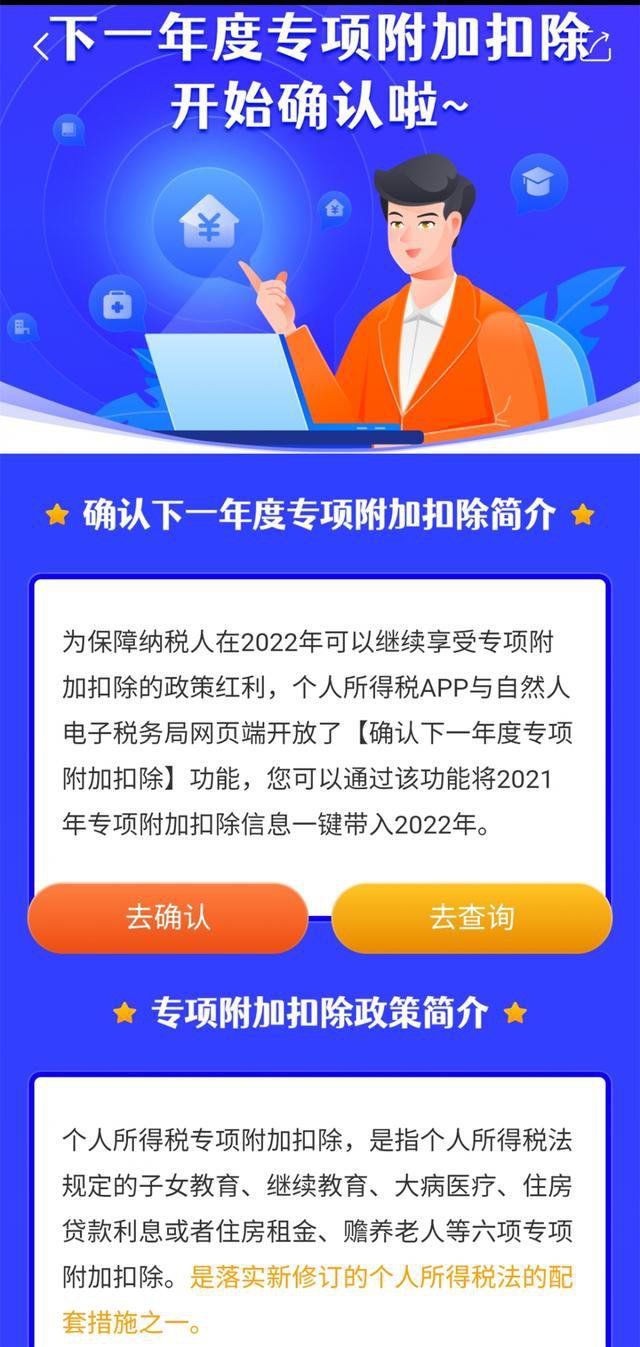The image size is (640, 1347).
Task: Tap the 去确认 button
Action: pos(168,917)
